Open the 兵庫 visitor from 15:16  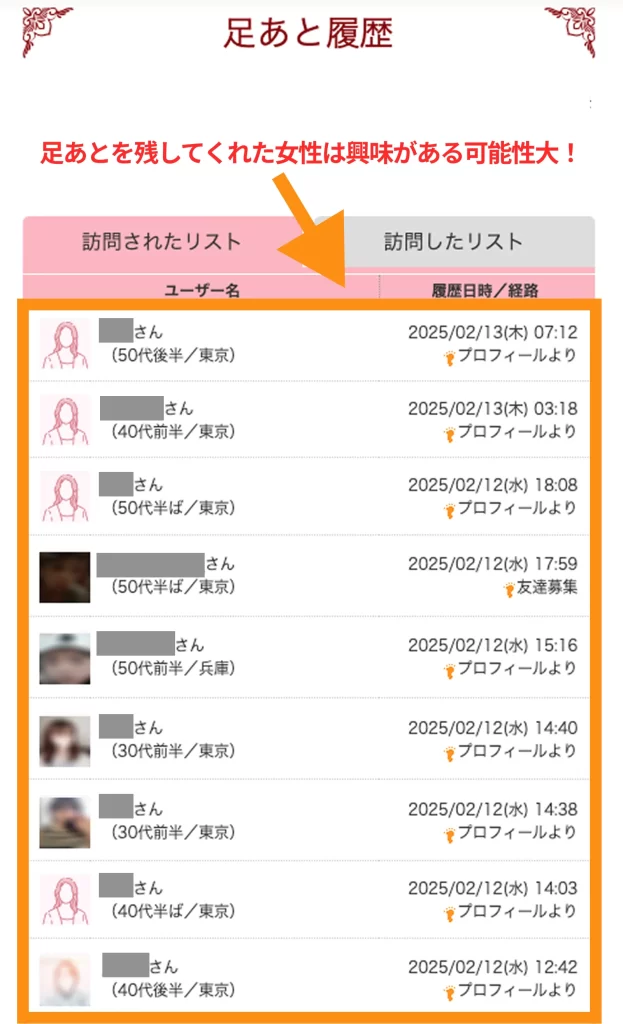click(310, 655)
